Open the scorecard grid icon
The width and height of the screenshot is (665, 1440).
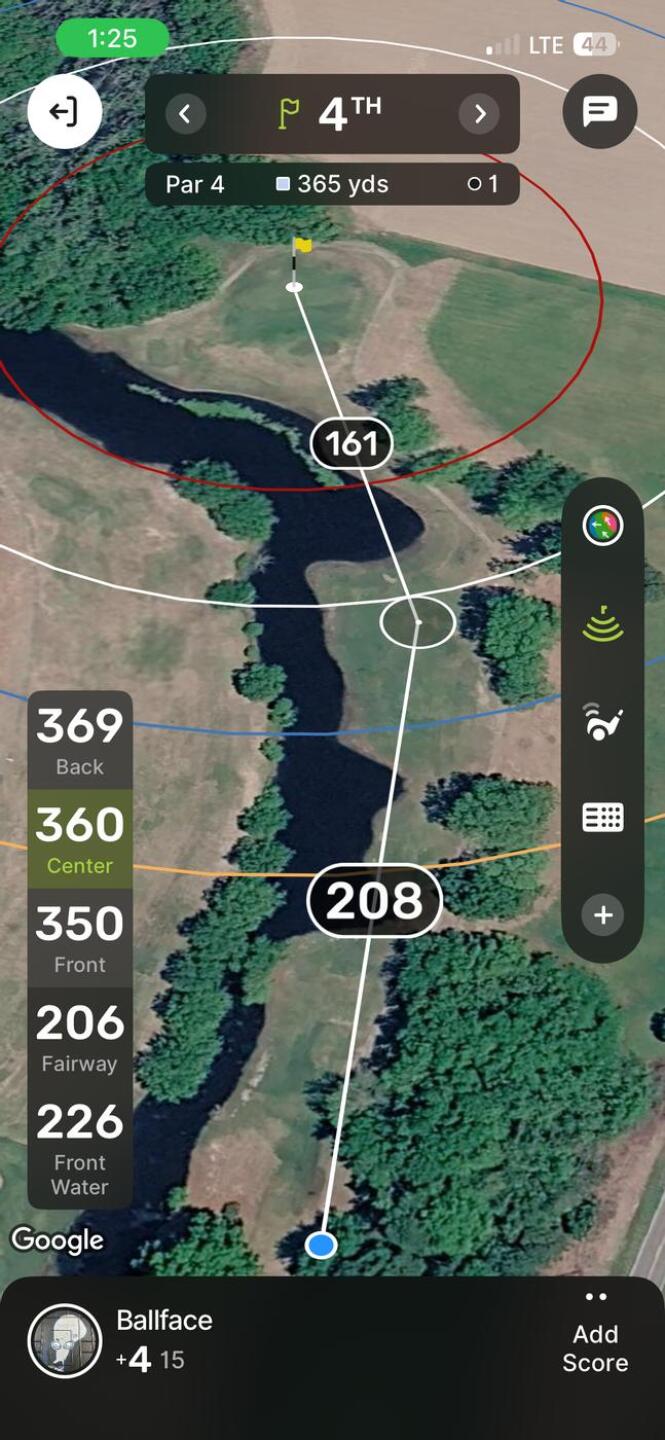[x=603, y=817]
